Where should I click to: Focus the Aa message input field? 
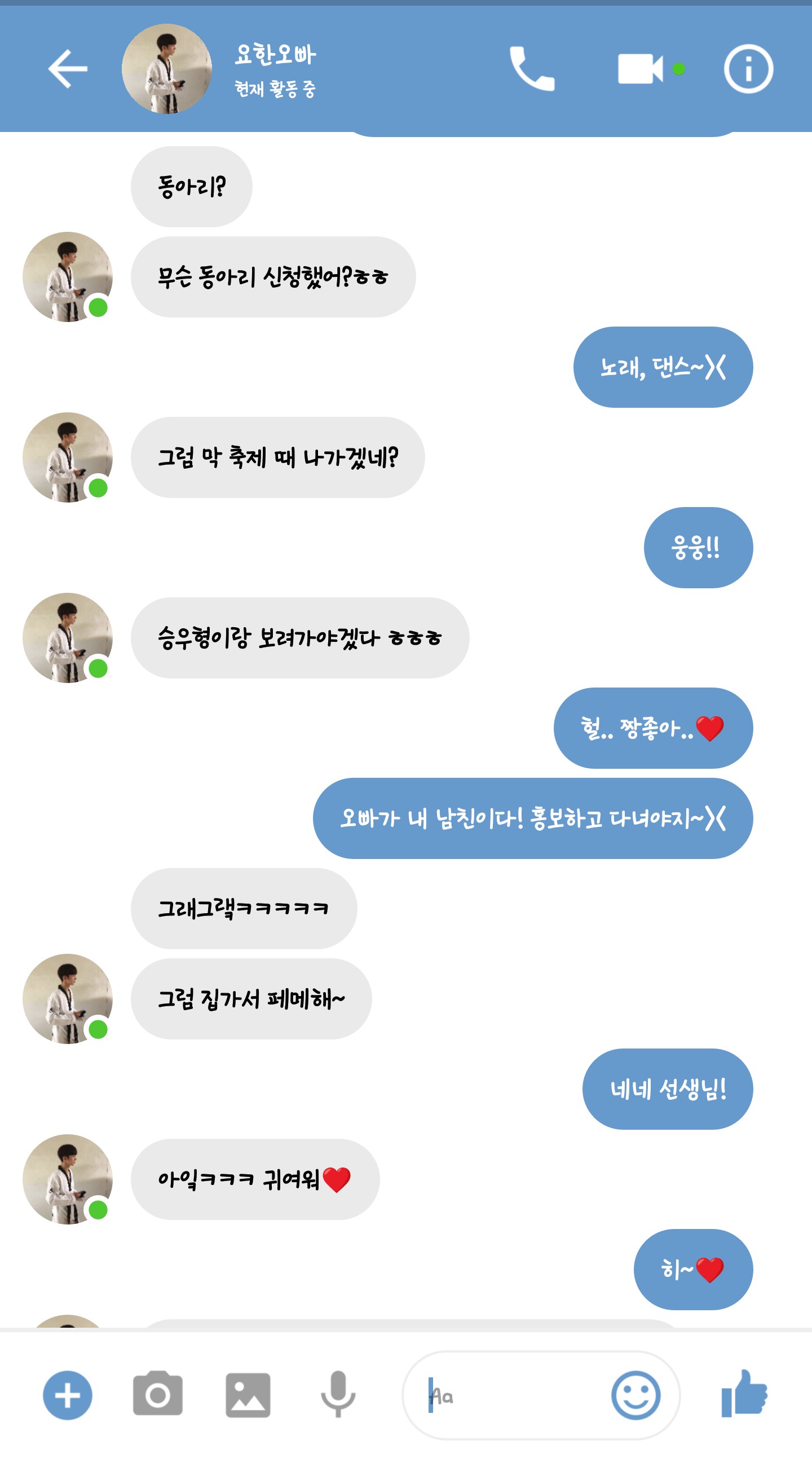(x=509, y=1396)
